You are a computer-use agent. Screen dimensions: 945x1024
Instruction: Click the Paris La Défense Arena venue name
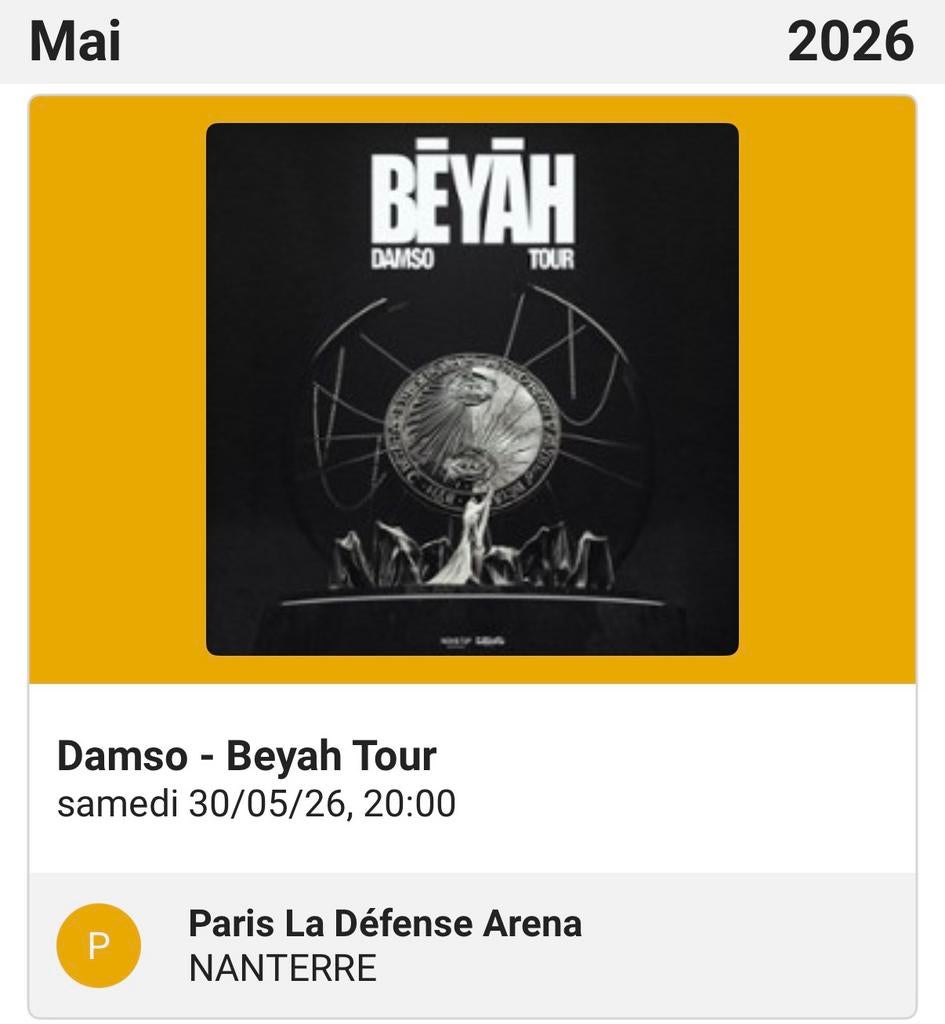(x=385, y=923)
